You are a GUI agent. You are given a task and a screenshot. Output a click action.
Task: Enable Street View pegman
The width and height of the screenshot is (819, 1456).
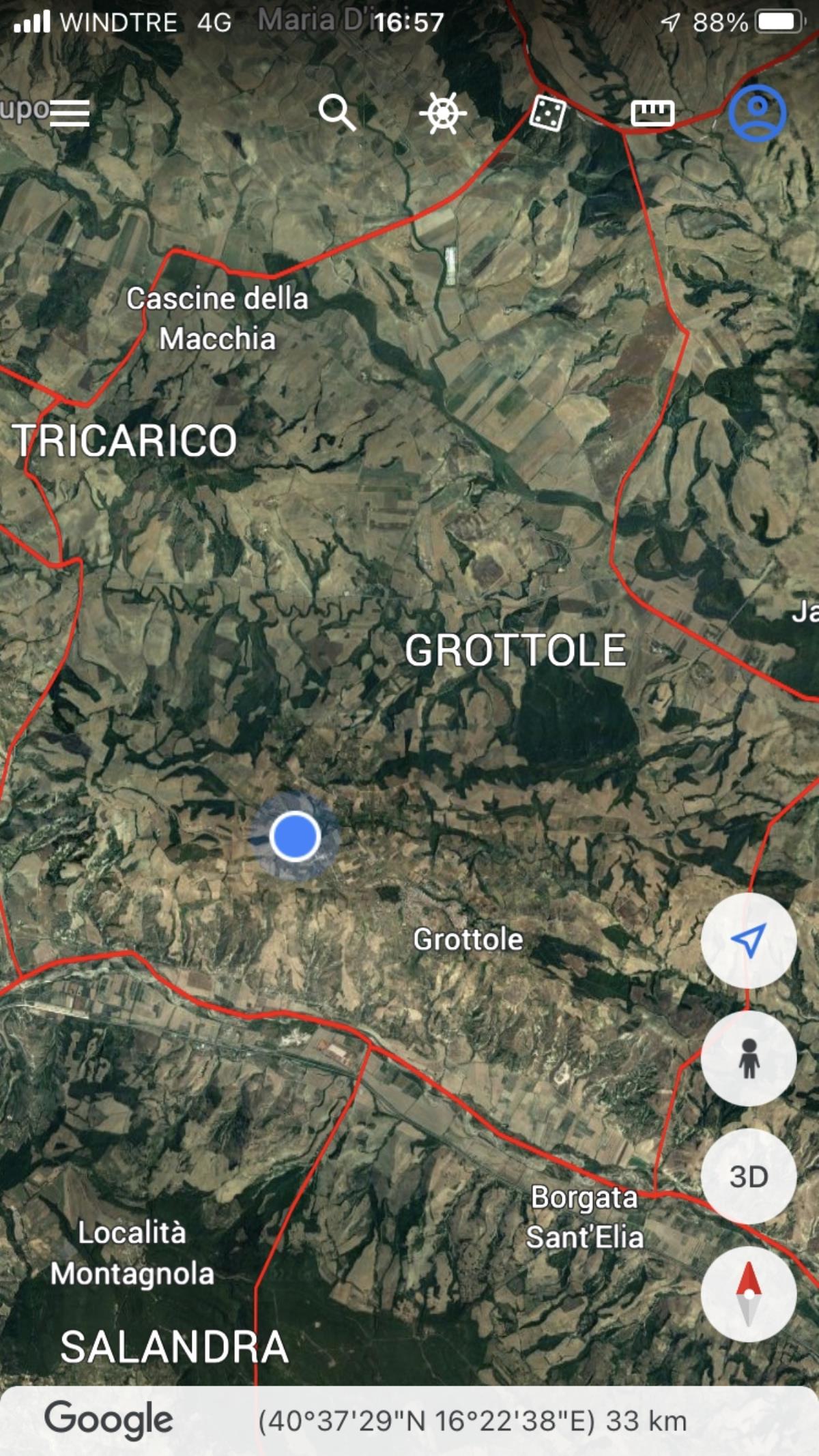748,1058
